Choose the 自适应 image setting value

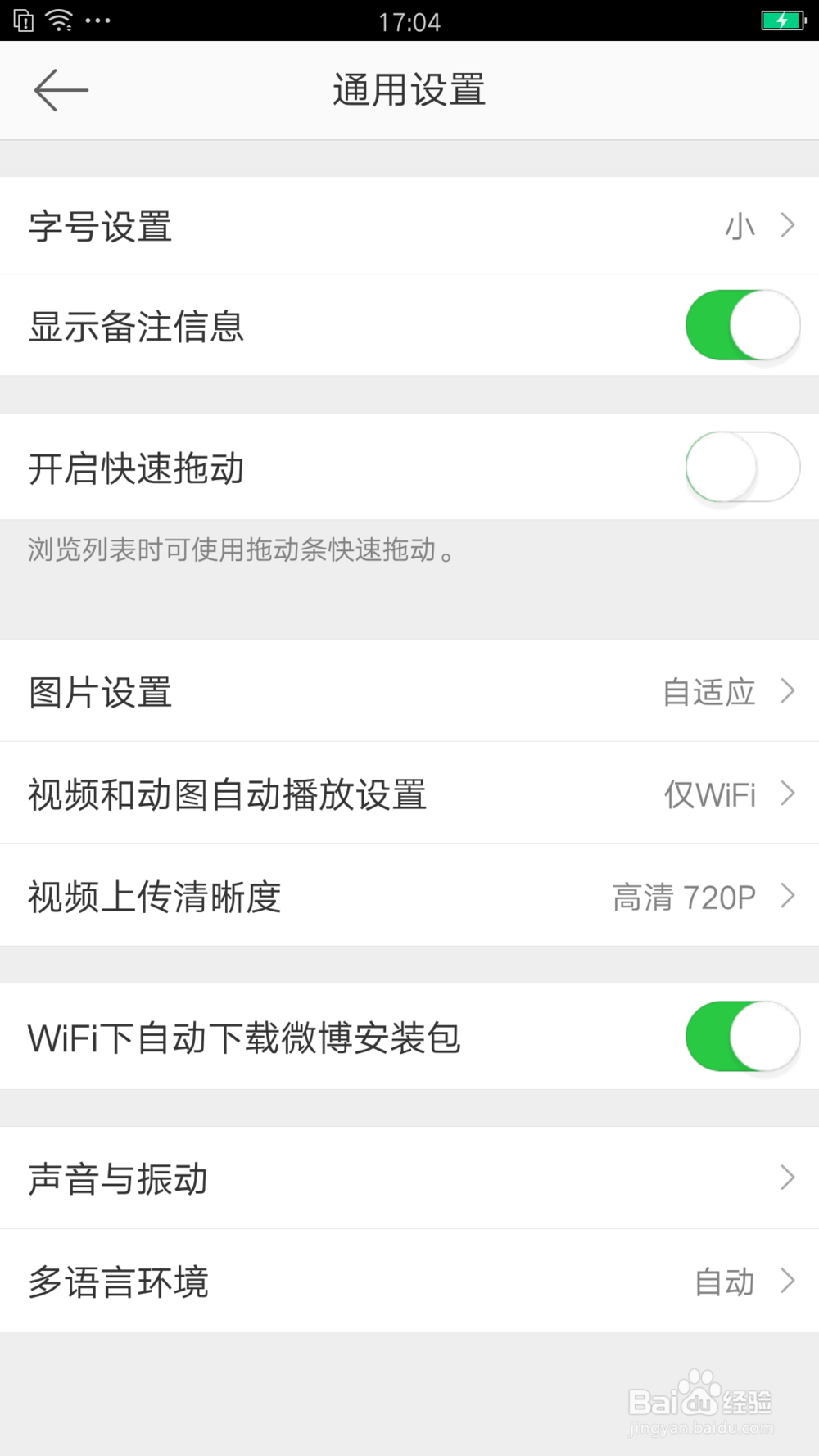708,692
